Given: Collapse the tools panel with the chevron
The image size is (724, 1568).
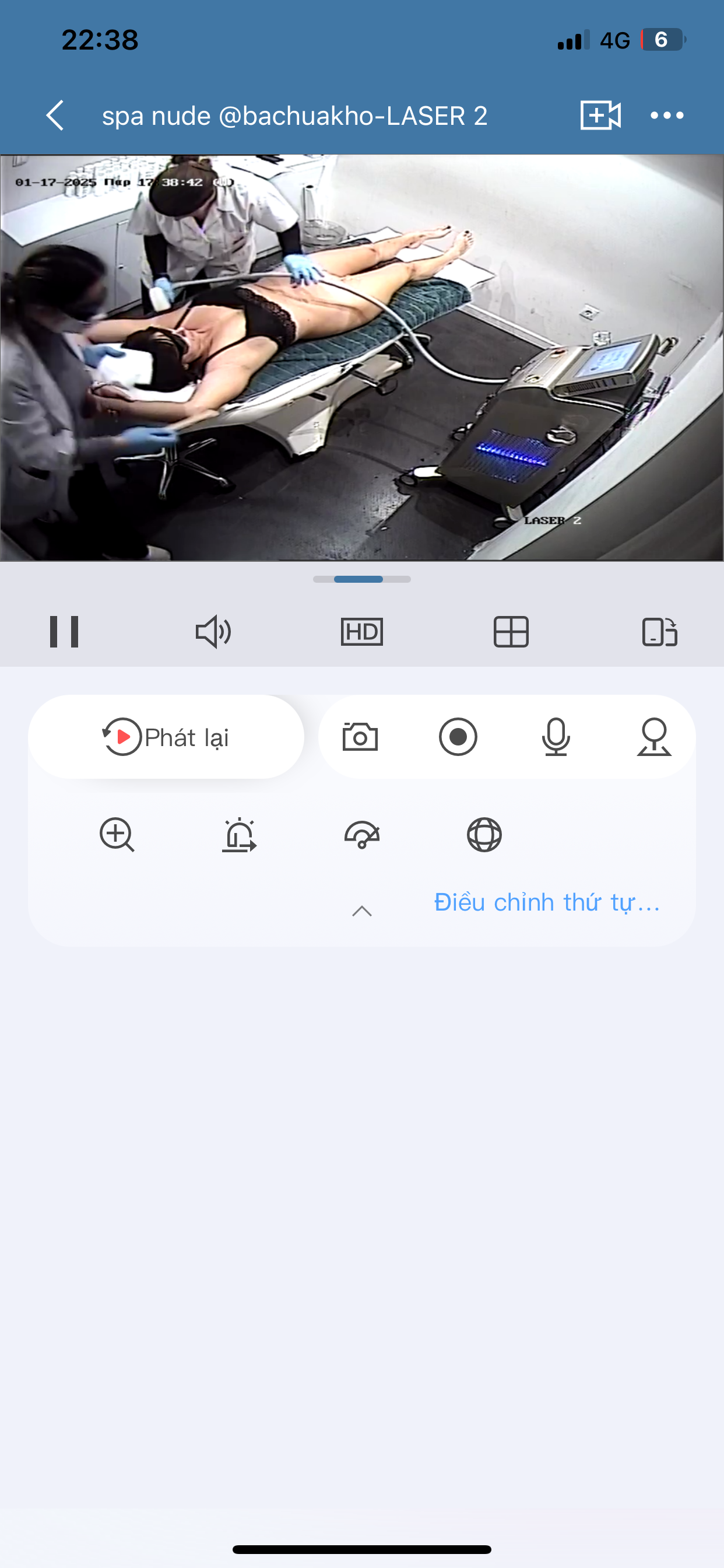Looking at the screenshot, I should click(362, 911).
